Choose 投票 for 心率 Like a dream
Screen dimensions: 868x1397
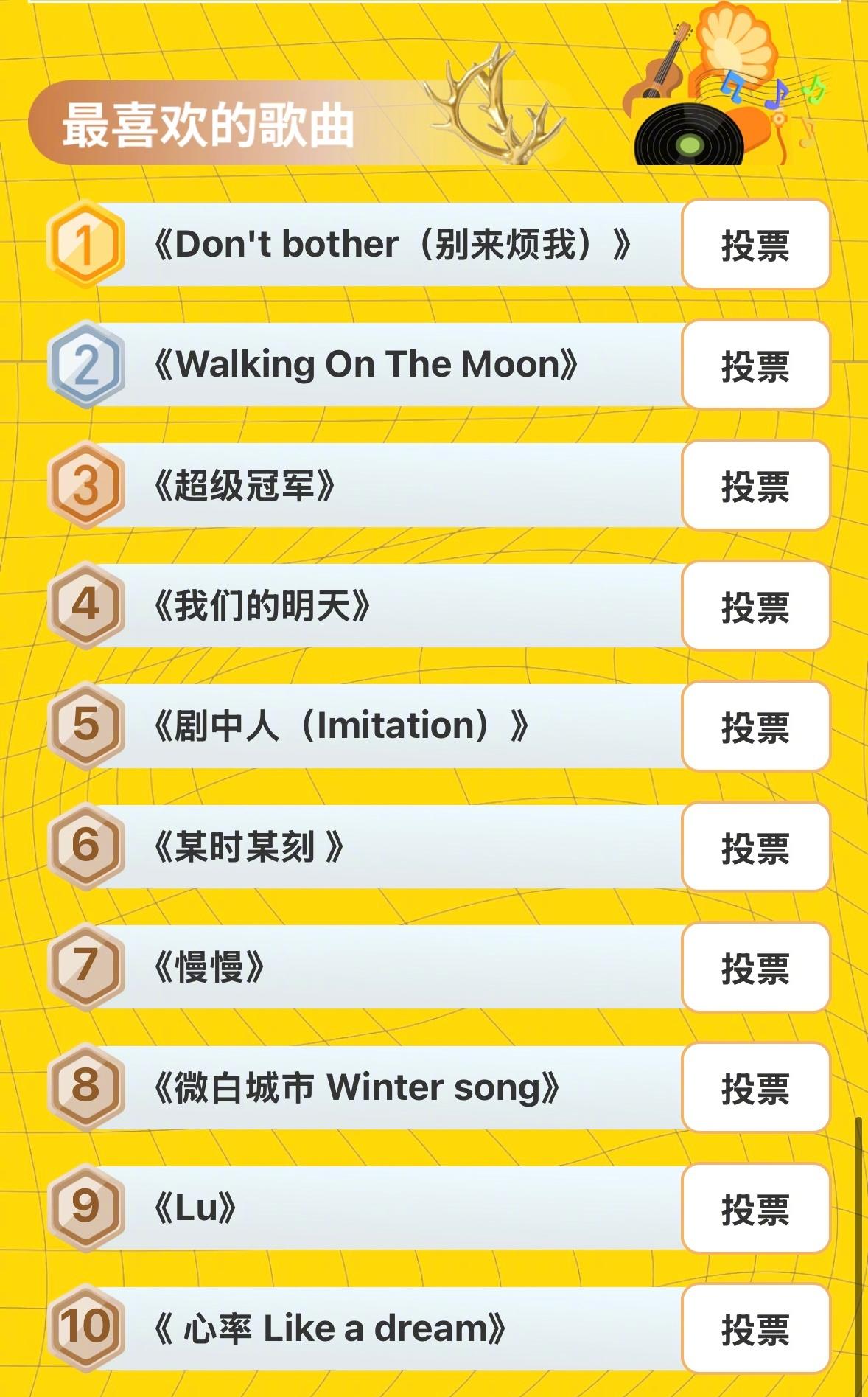pos(755,1329)
